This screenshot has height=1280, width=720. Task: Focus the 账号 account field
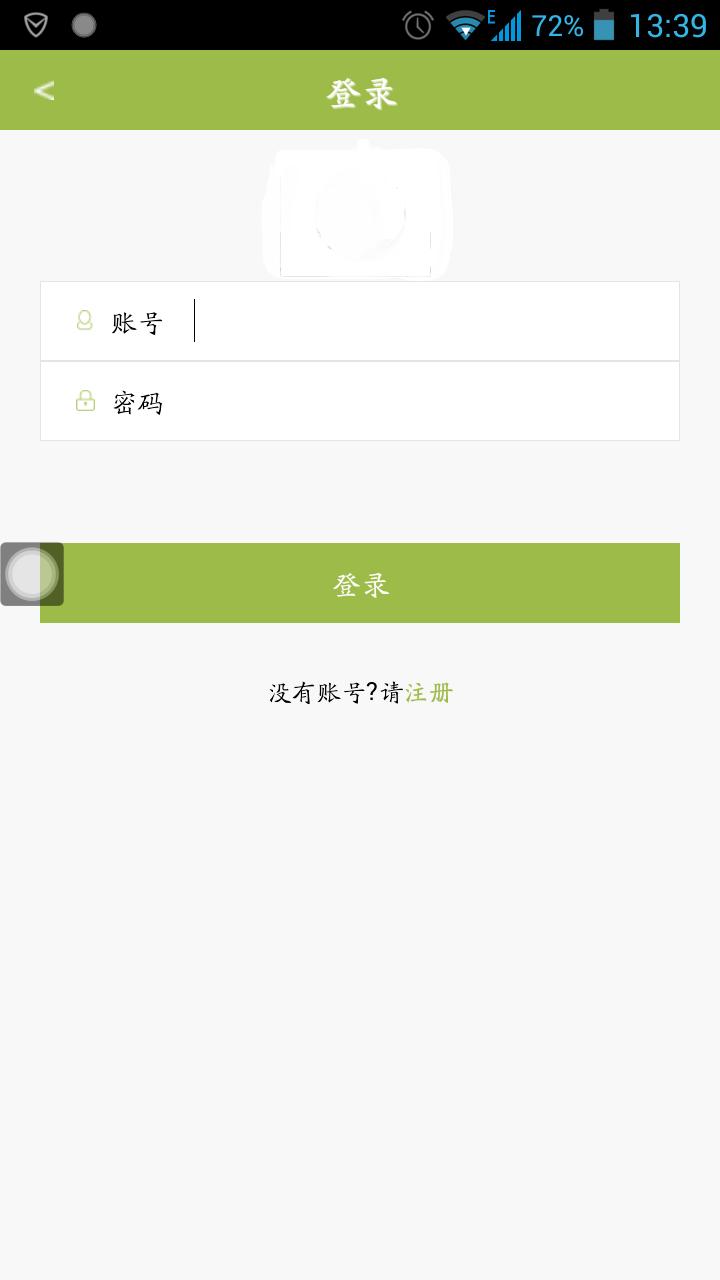tap(430, 321)
